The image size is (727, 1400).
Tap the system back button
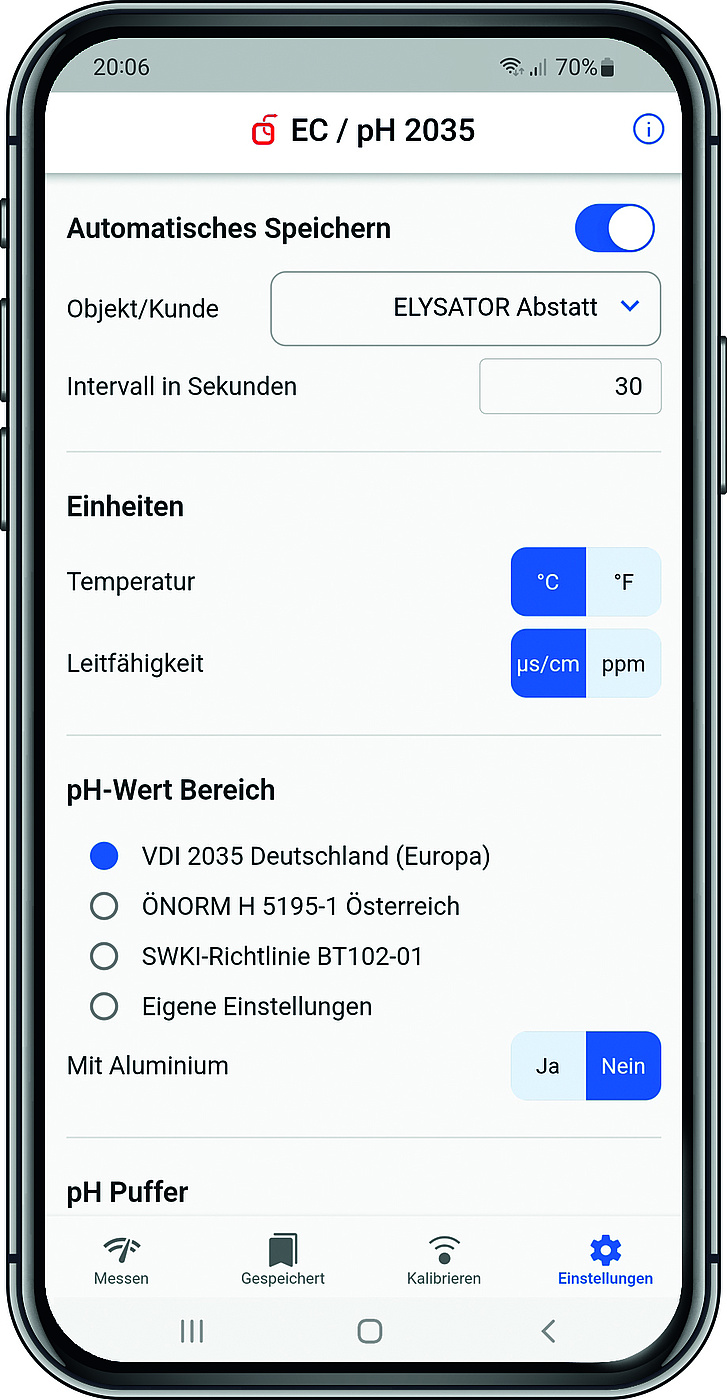pyautogui.click(x=547, y=1330)
